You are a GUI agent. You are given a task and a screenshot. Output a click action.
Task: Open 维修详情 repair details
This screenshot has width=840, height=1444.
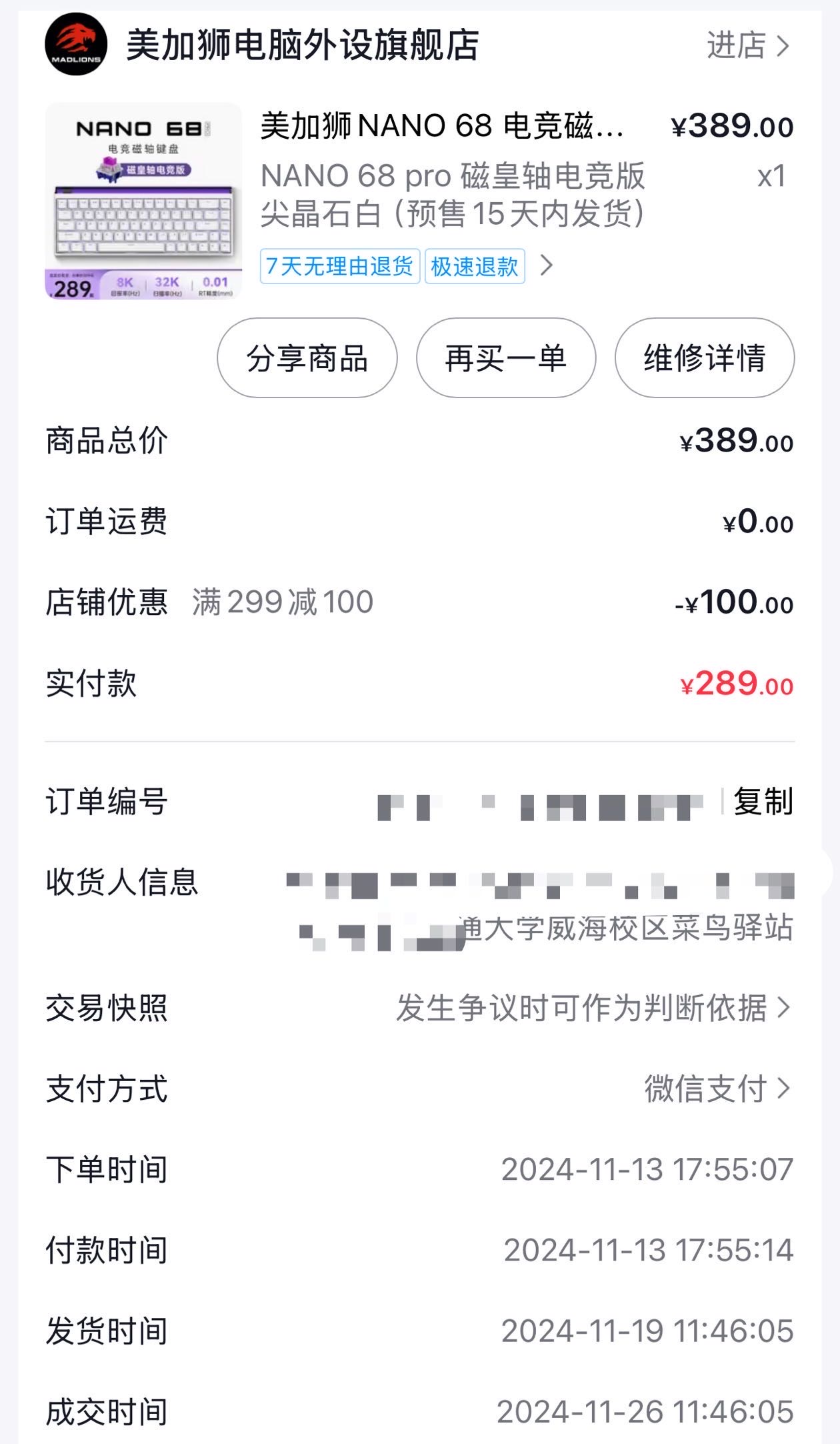tap(705, 358)
